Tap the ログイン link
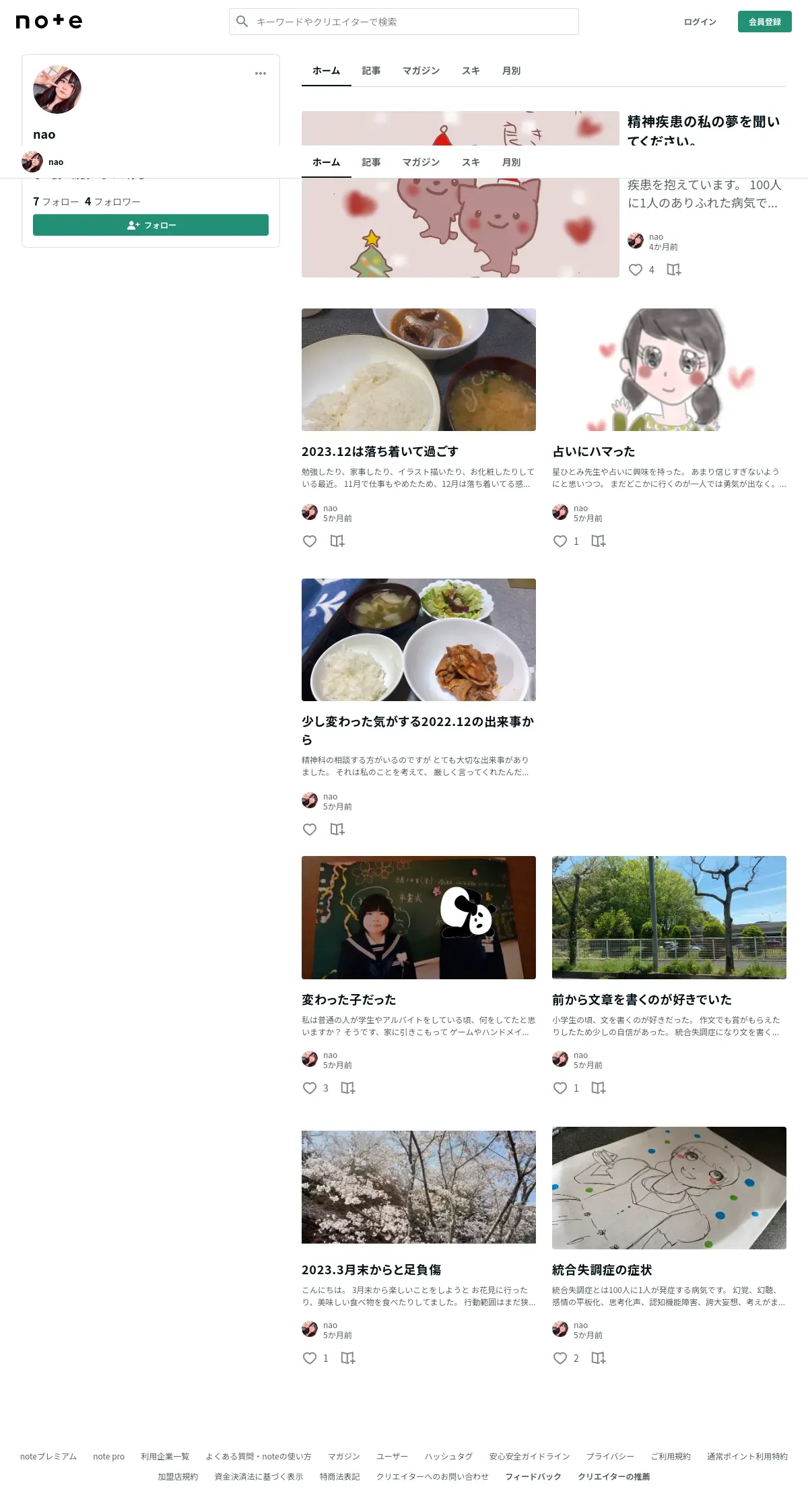 [700, 22]
